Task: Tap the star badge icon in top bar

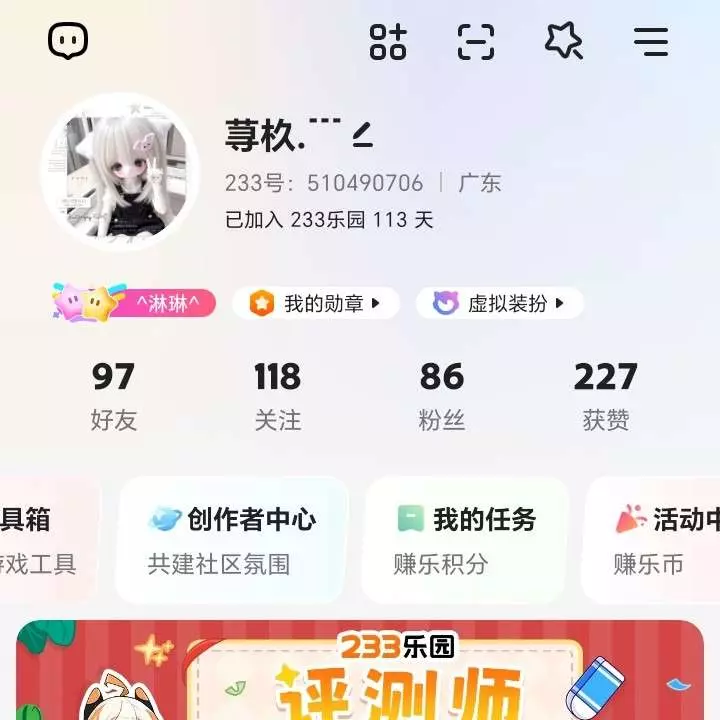Action: 563,41
